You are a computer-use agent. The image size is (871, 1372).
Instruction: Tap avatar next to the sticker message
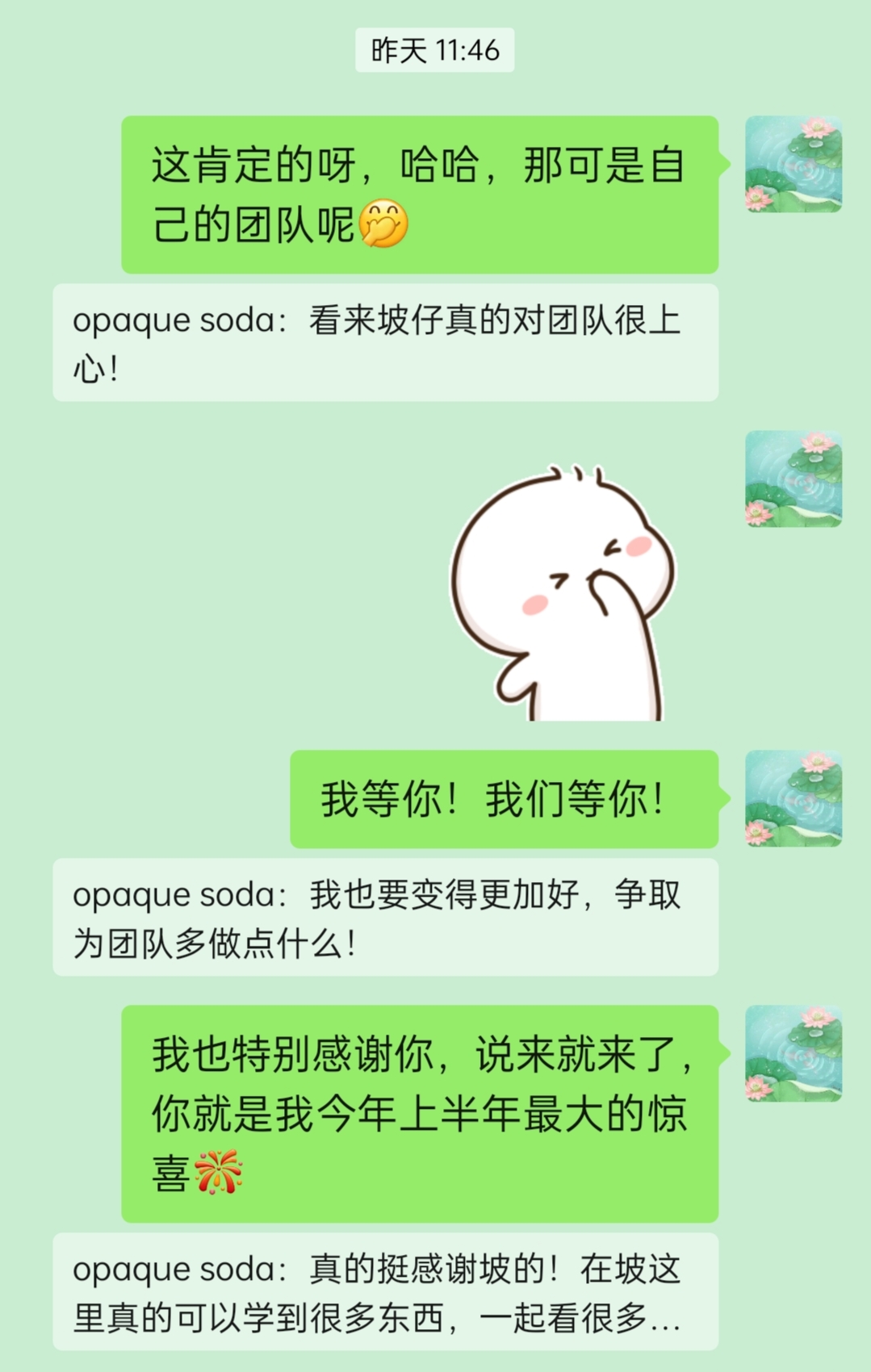pos(794,479)
